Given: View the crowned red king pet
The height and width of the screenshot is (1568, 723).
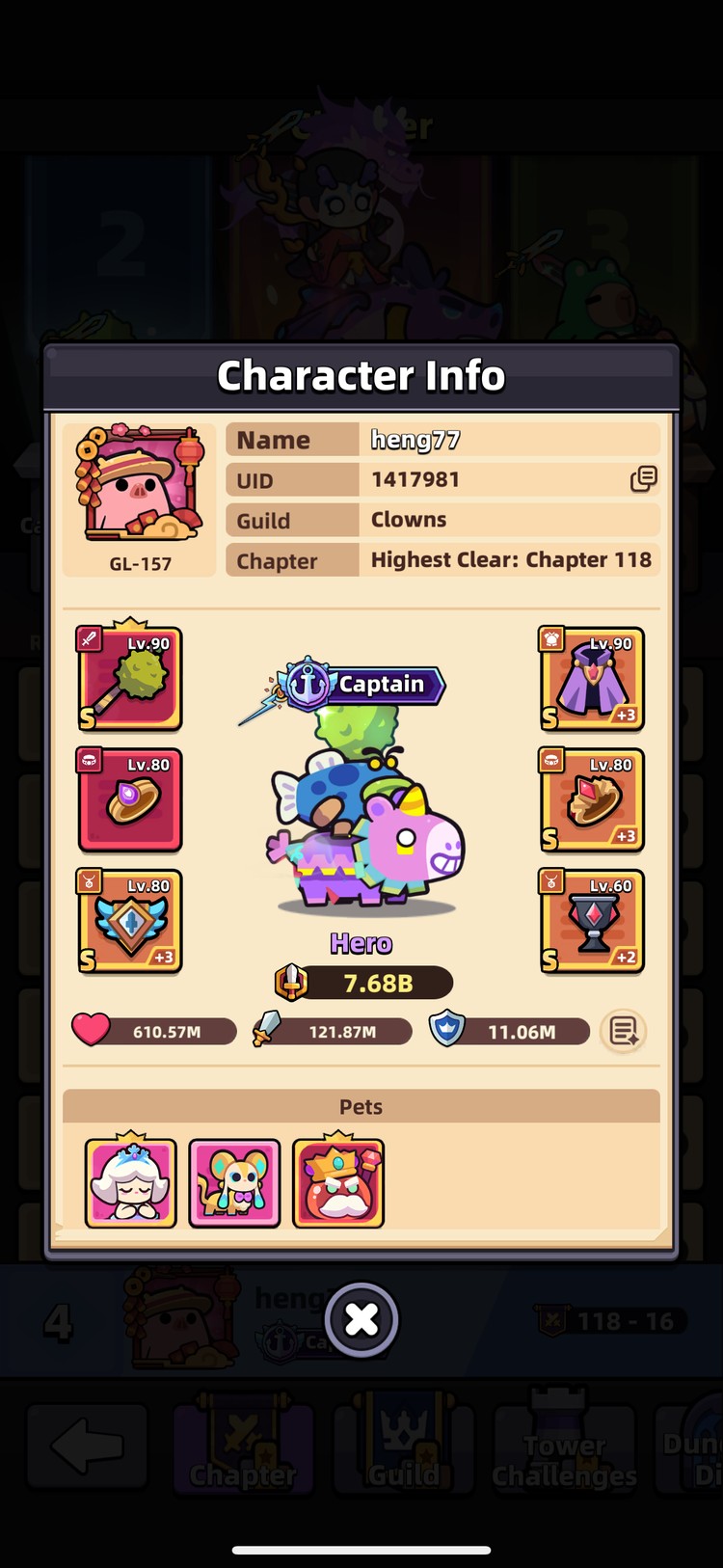Looking at the screenshot, I should (x=338, y=1182).
